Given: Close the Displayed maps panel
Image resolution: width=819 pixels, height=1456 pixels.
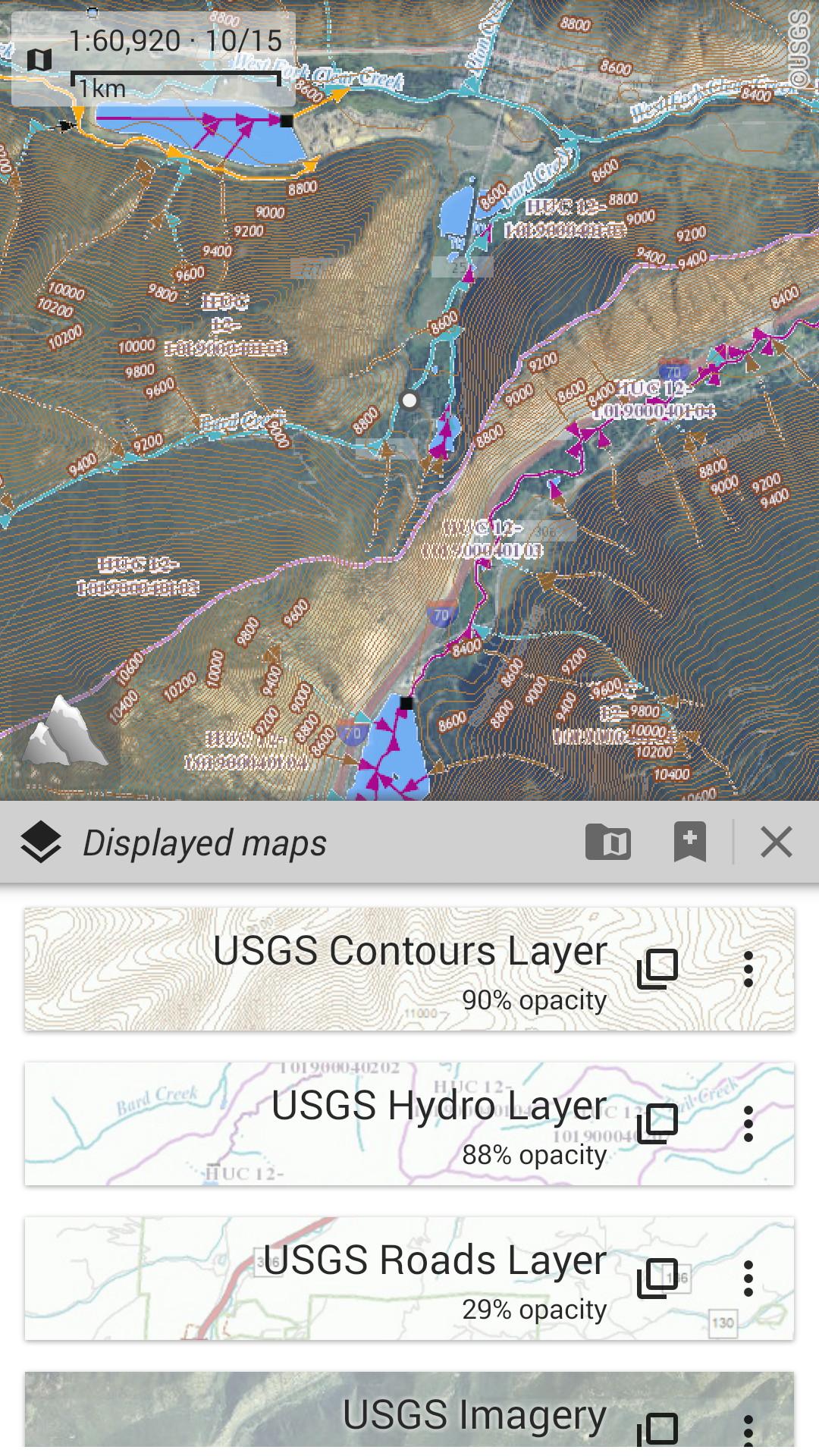Looking at the screenshot, I should [x=776, y=843].
